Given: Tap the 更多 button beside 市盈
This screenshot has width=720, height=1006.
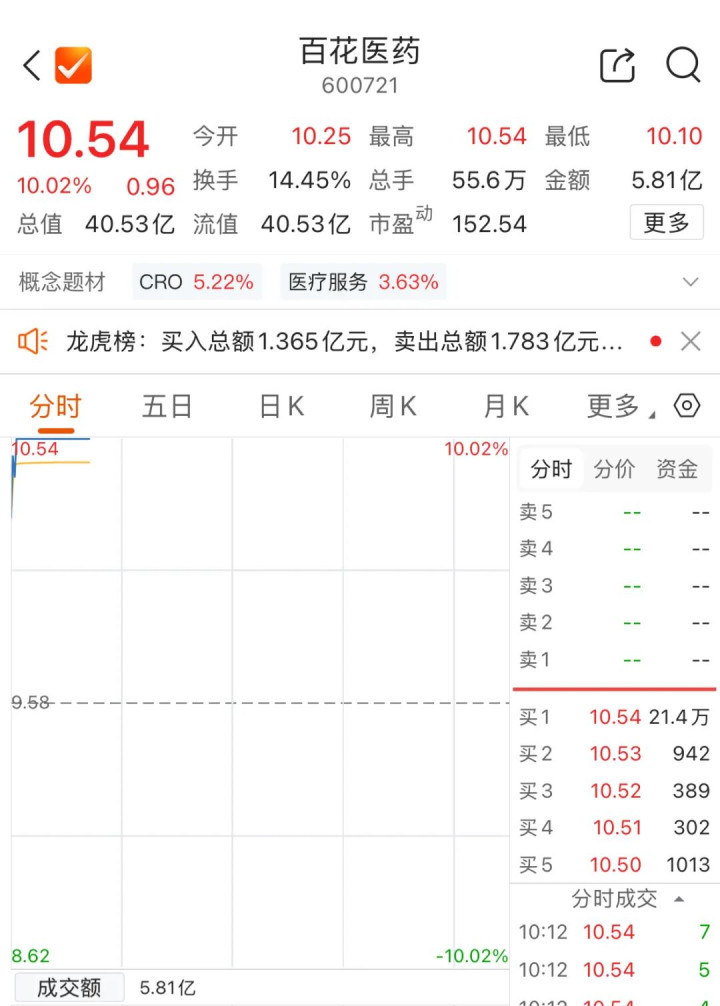Looking at the screenshot, I should pyautogui.click(x=666, y=223).
